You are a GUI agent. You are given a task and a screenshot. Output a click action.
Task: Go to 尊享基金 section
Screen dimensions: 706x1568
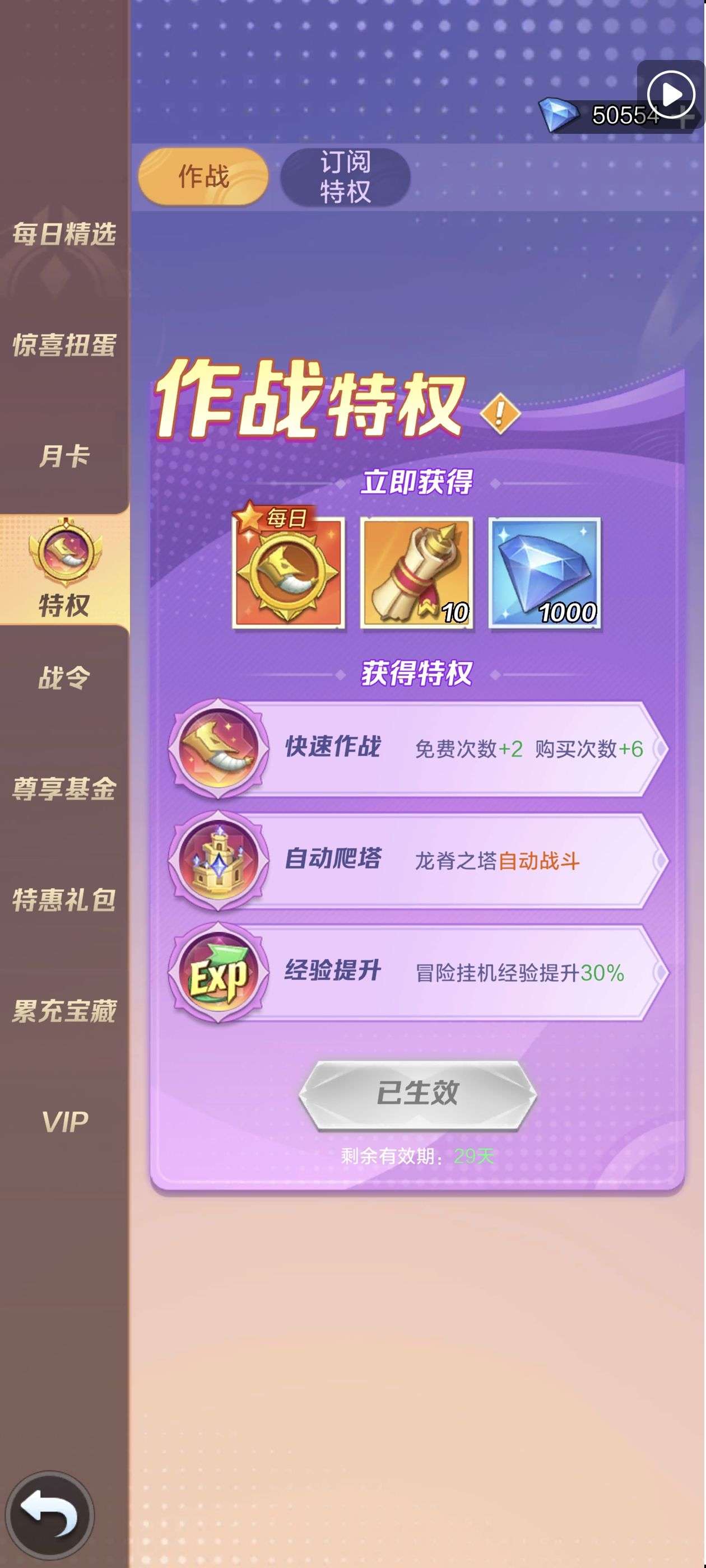click(x=64, y=789)
